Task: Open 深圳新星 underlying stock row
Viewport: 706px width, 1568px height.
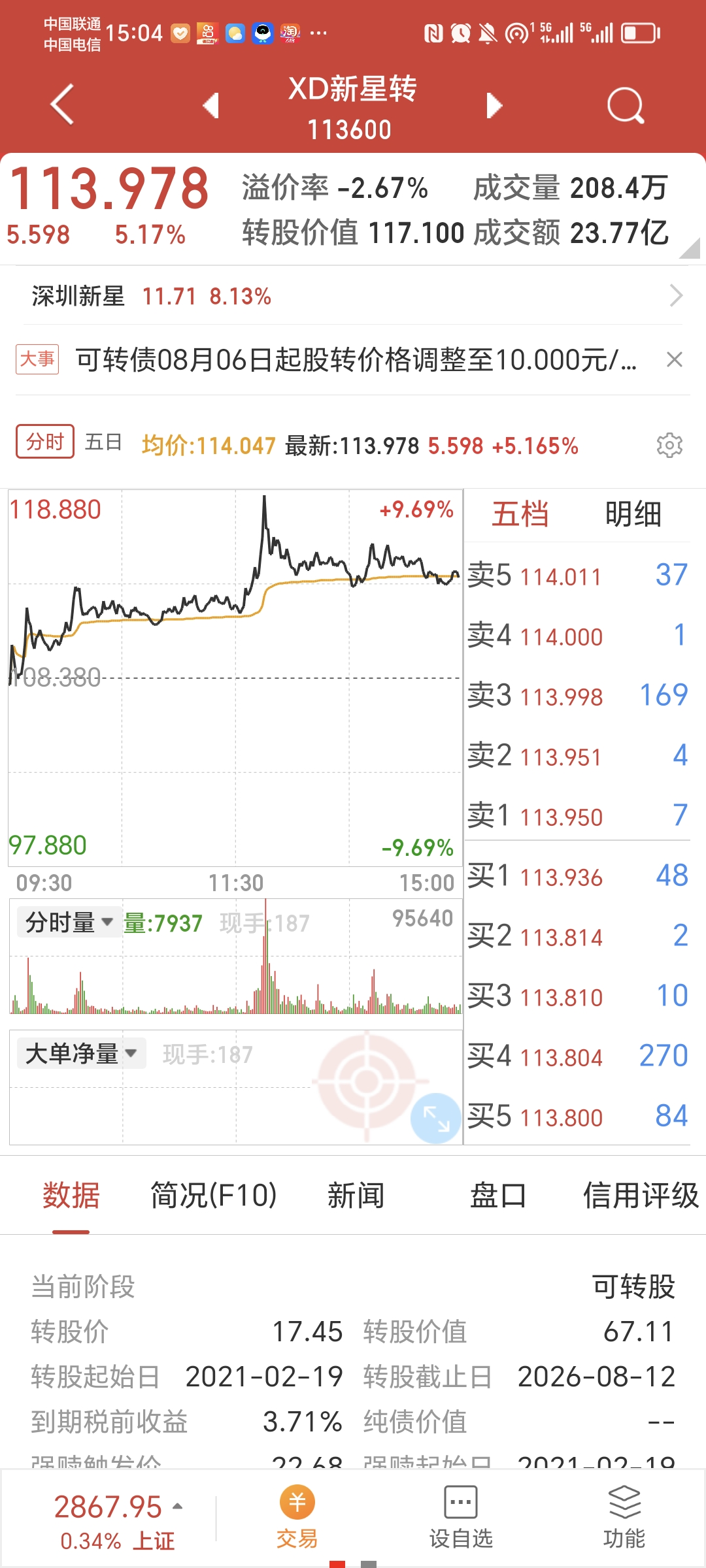Action: [353, 297]
